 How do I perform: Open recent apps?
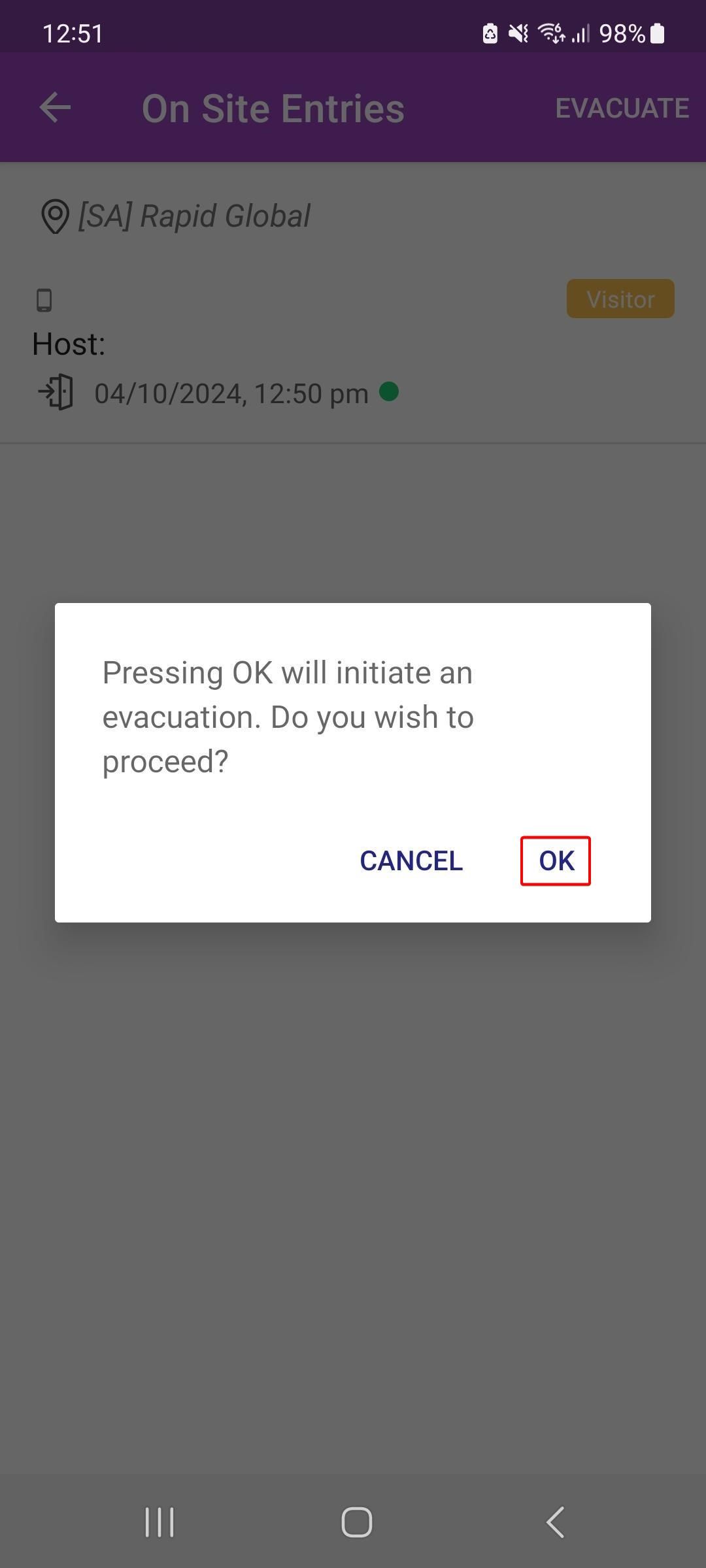click(160, 1522)
